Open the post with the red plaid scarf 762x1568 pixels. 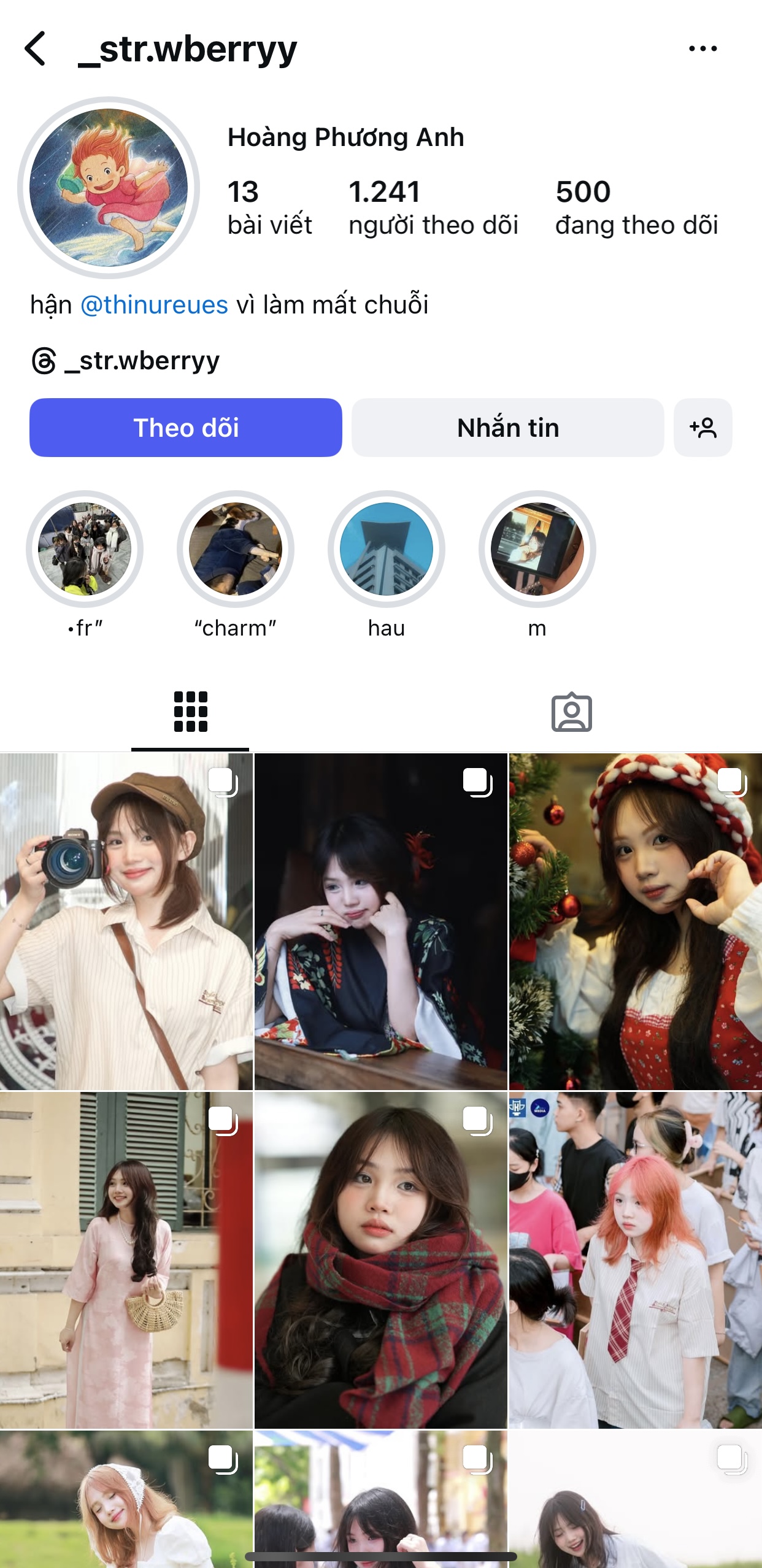pos(380,1260)
